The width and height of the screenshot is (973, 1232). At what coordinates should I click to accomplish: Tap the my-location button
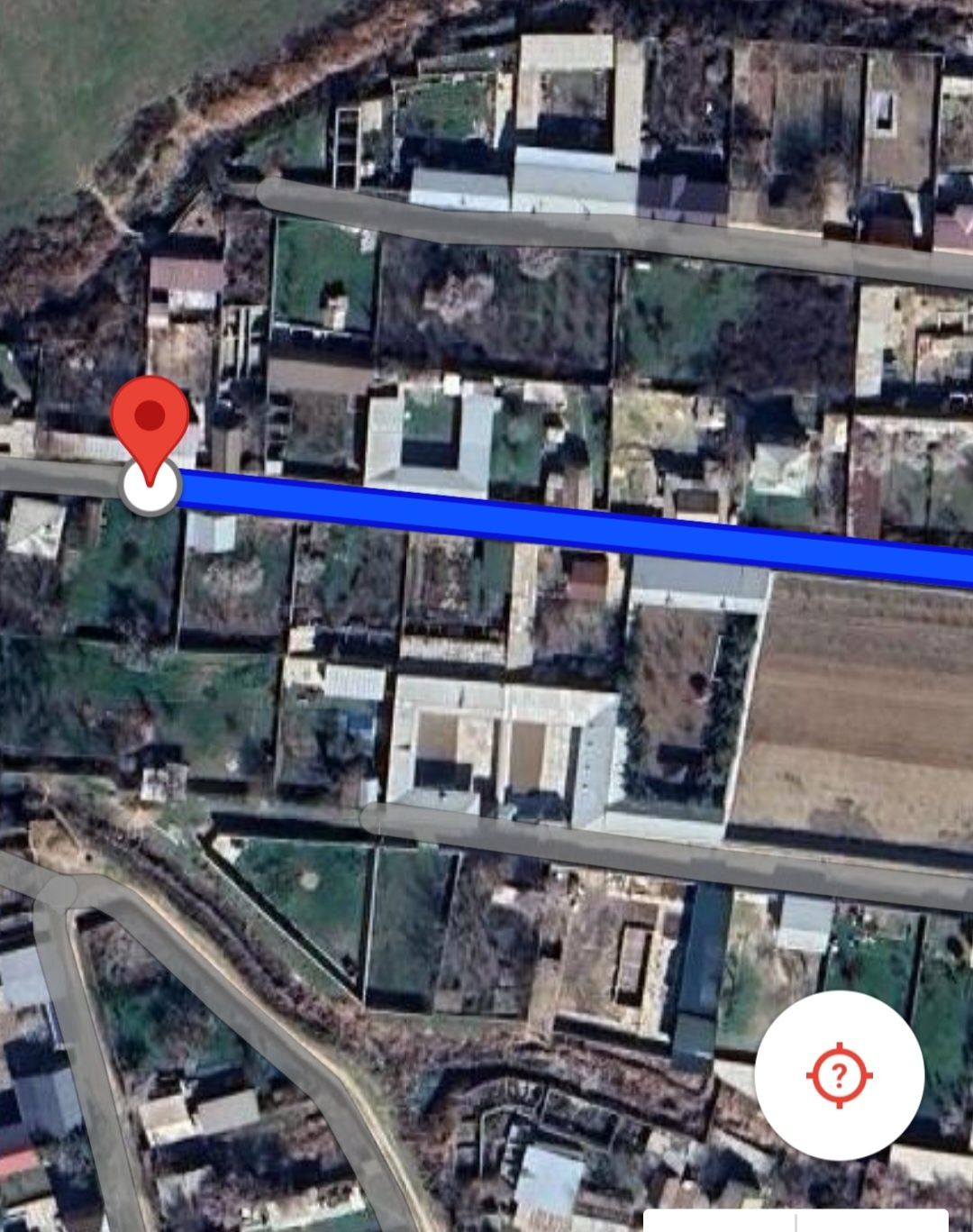coord(839,1074)
